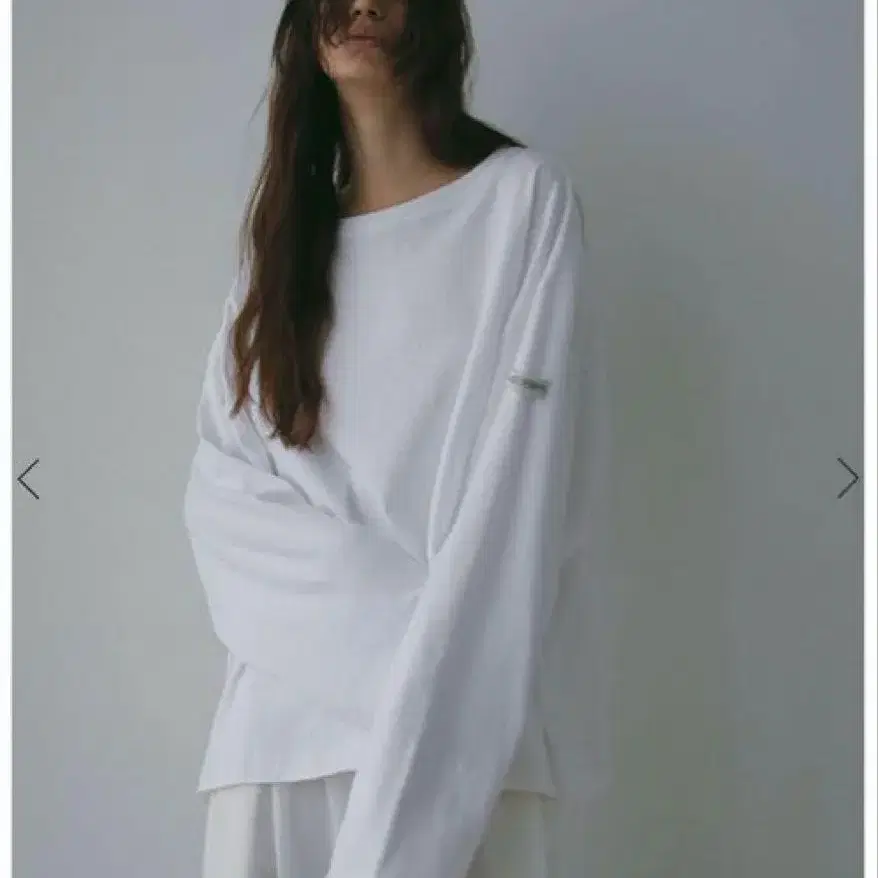This screenshot has height=878, width=878.
Task: Show the next product image
Action: 847,478
